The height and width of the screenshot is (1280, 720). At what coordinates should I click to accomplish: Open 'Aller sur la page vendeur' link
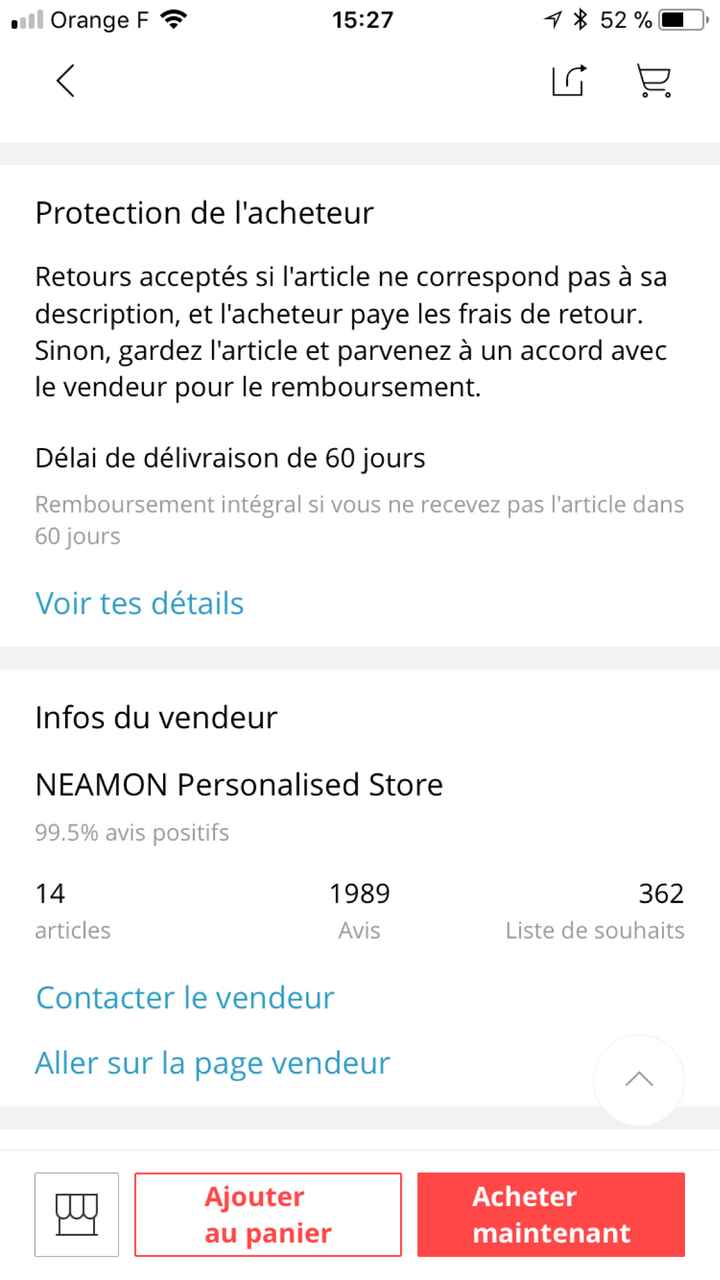pyautogui.click(x=212, y=1063)
